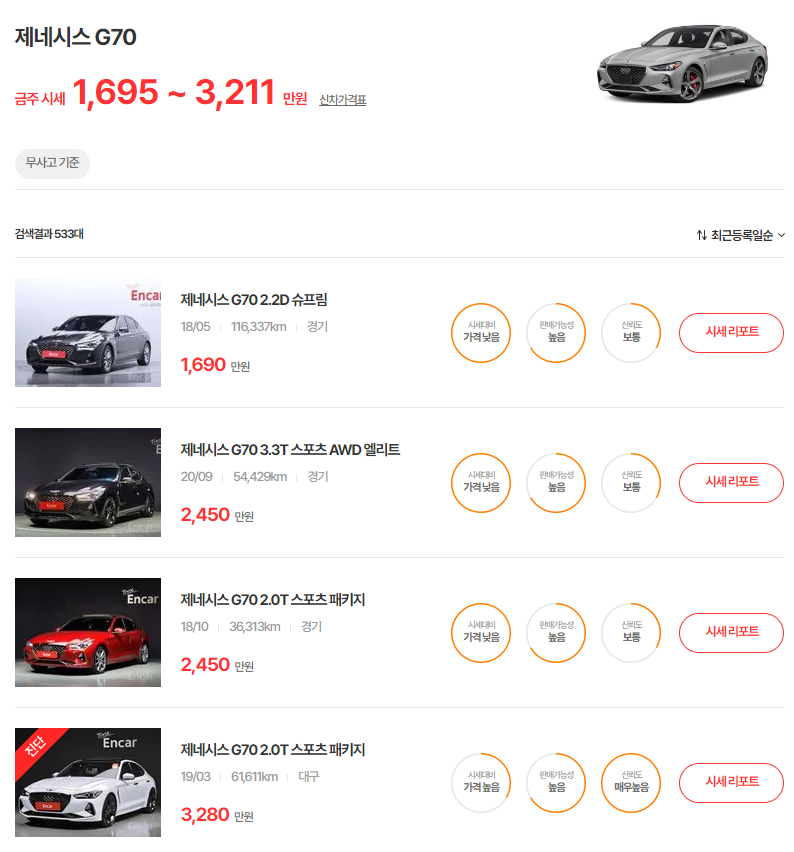Screen dimensions: 794x852
Task: Open the 제네시스 G70 2.2D 슈프림 listing title
Action: 257,297
